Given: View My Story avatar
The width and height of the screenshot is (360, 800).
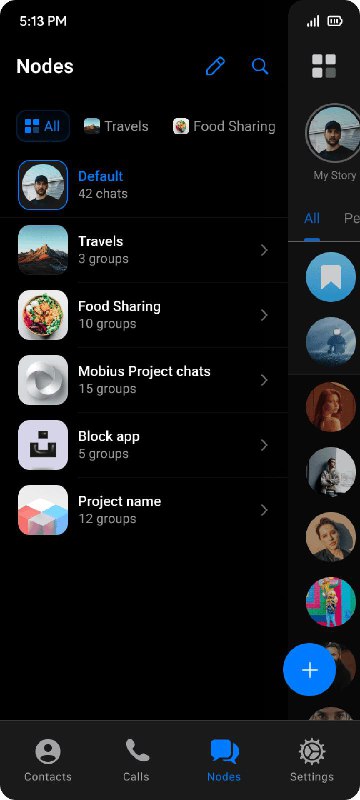Looking at the screenshot, I should [333, 134].
